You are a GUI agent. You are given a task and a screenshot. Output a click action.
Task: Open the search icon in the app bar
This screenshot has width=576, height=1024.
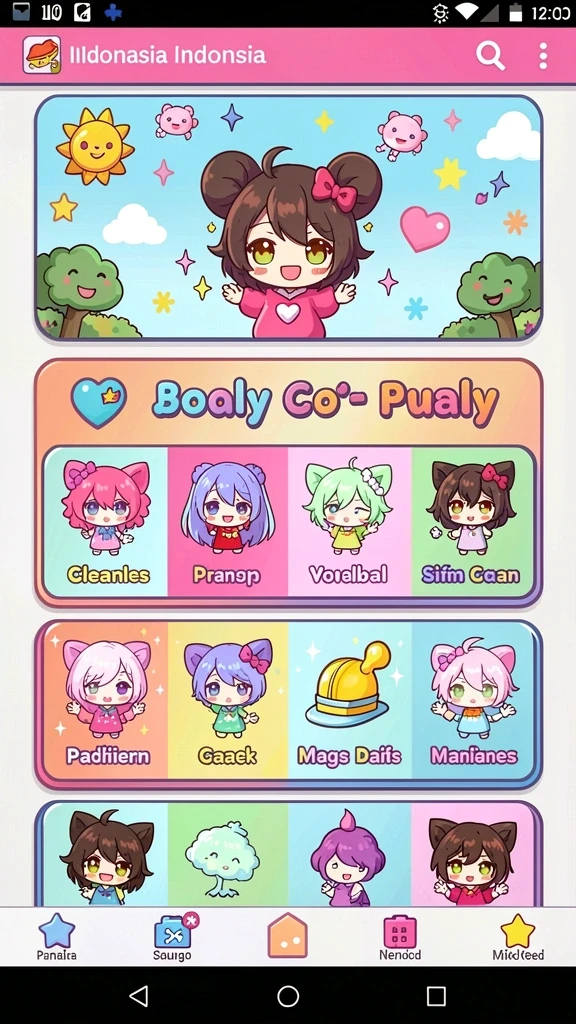[x=490, y=56]
